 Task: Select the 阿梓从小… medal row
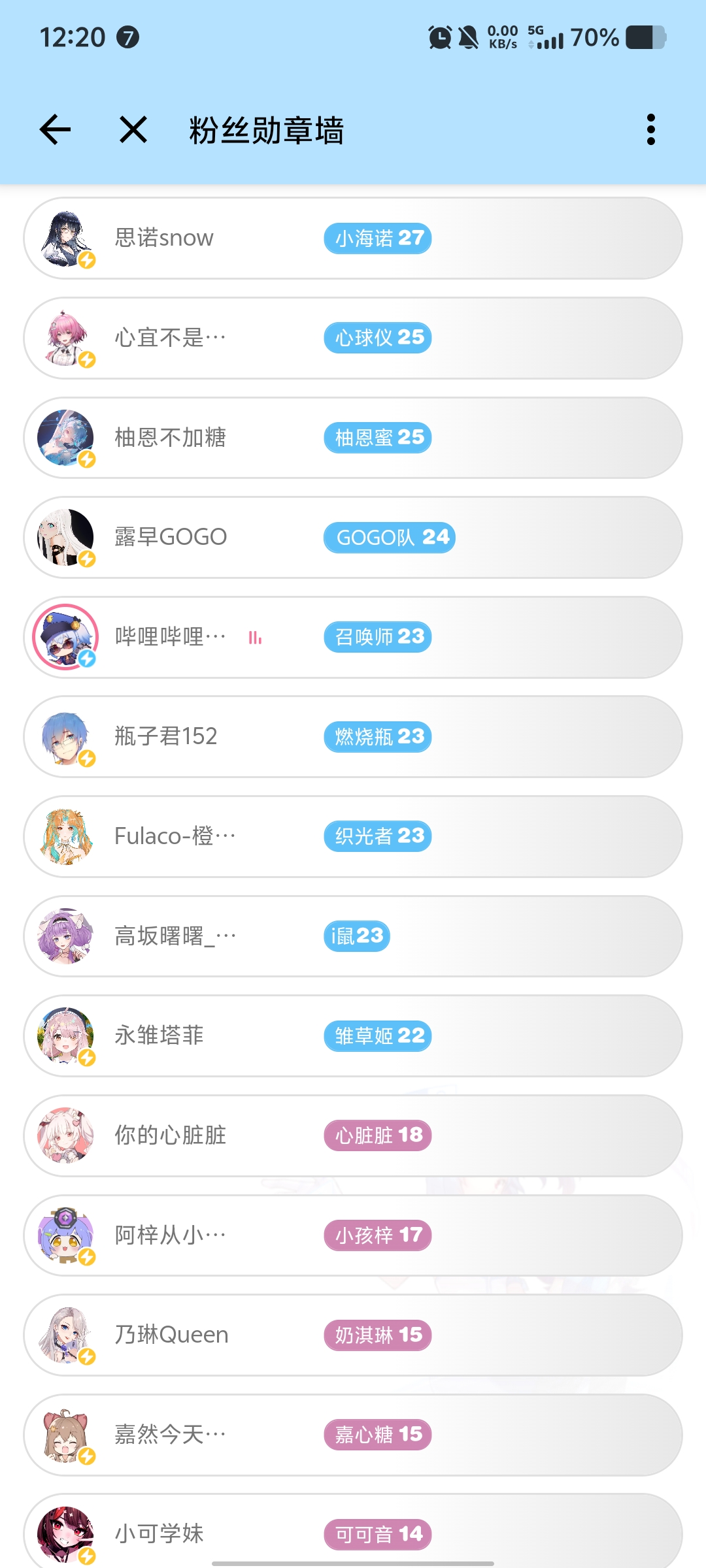point(353,1235)
